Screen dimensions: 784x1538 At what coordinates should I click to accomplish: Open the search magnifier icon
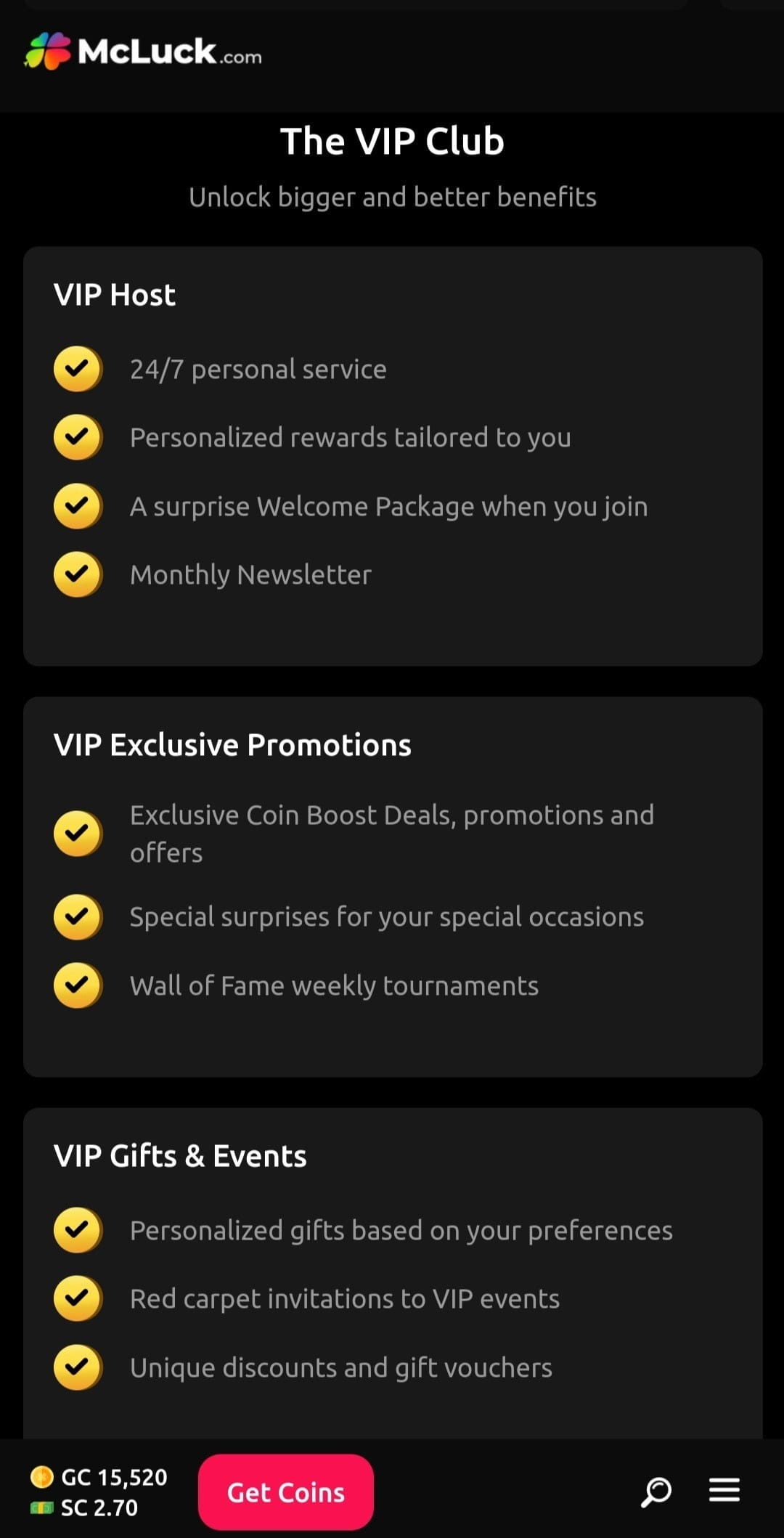click(x=656, y=1492)
